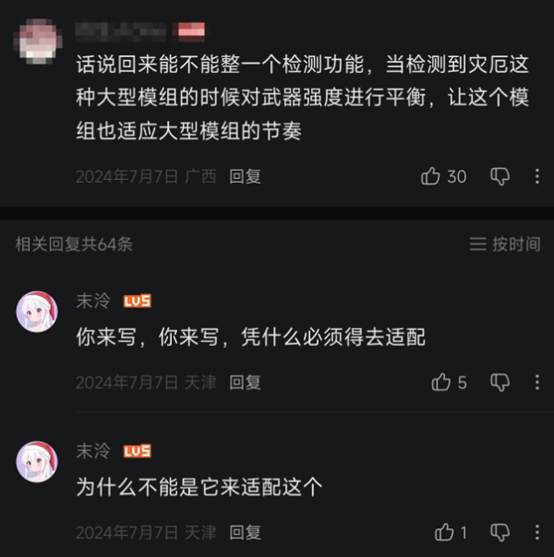Dislike the main comment from 广西

point(500,176)
